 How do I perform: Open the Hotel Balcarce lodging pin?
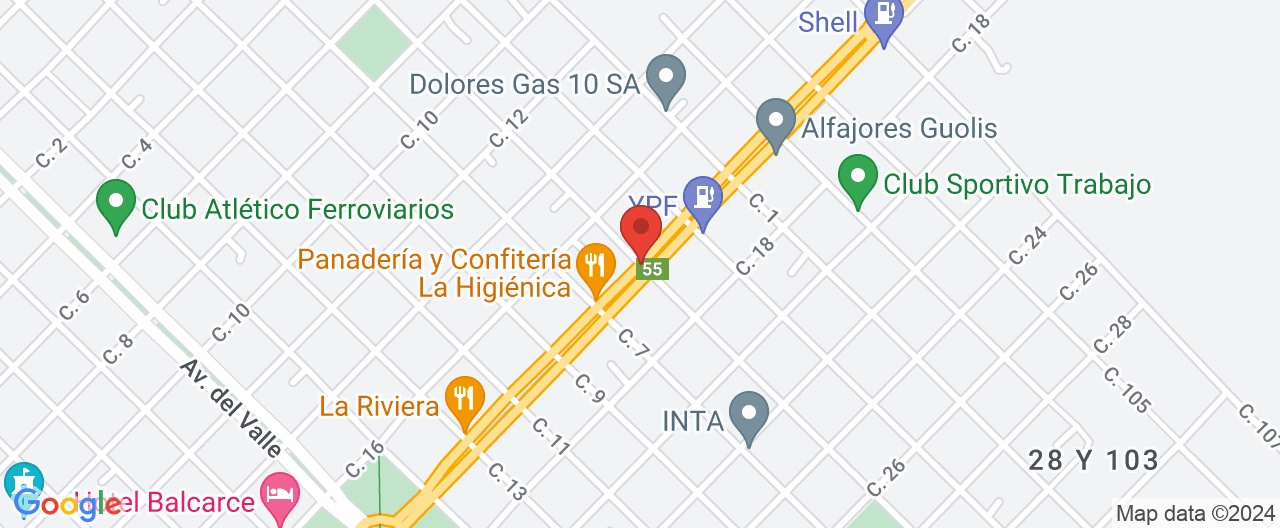[279, 494]
